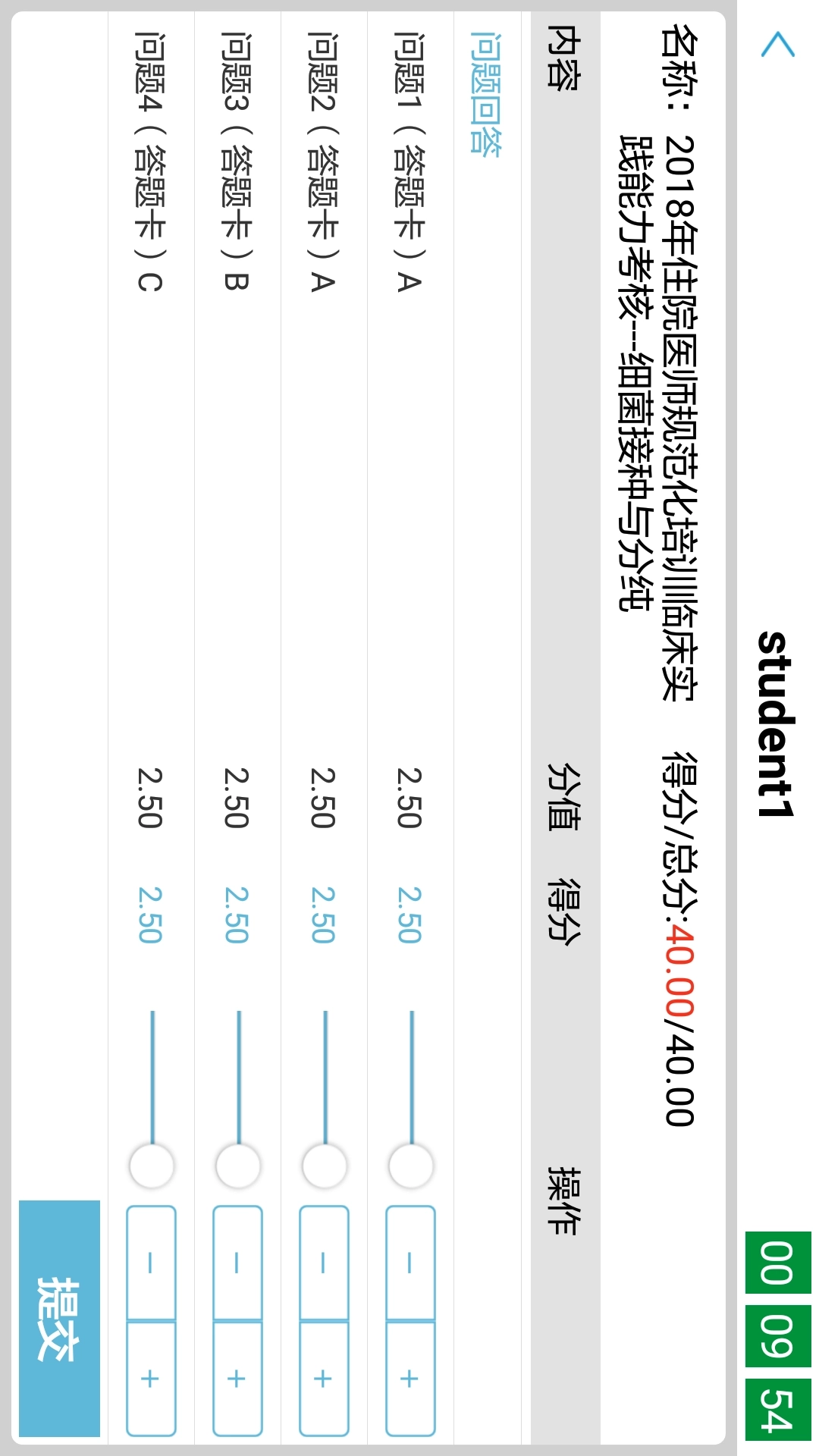The height and width of the screenshot is (1456, 819).
Task: Tap the 提交 submit button
Action: [x=59, y=1318]
